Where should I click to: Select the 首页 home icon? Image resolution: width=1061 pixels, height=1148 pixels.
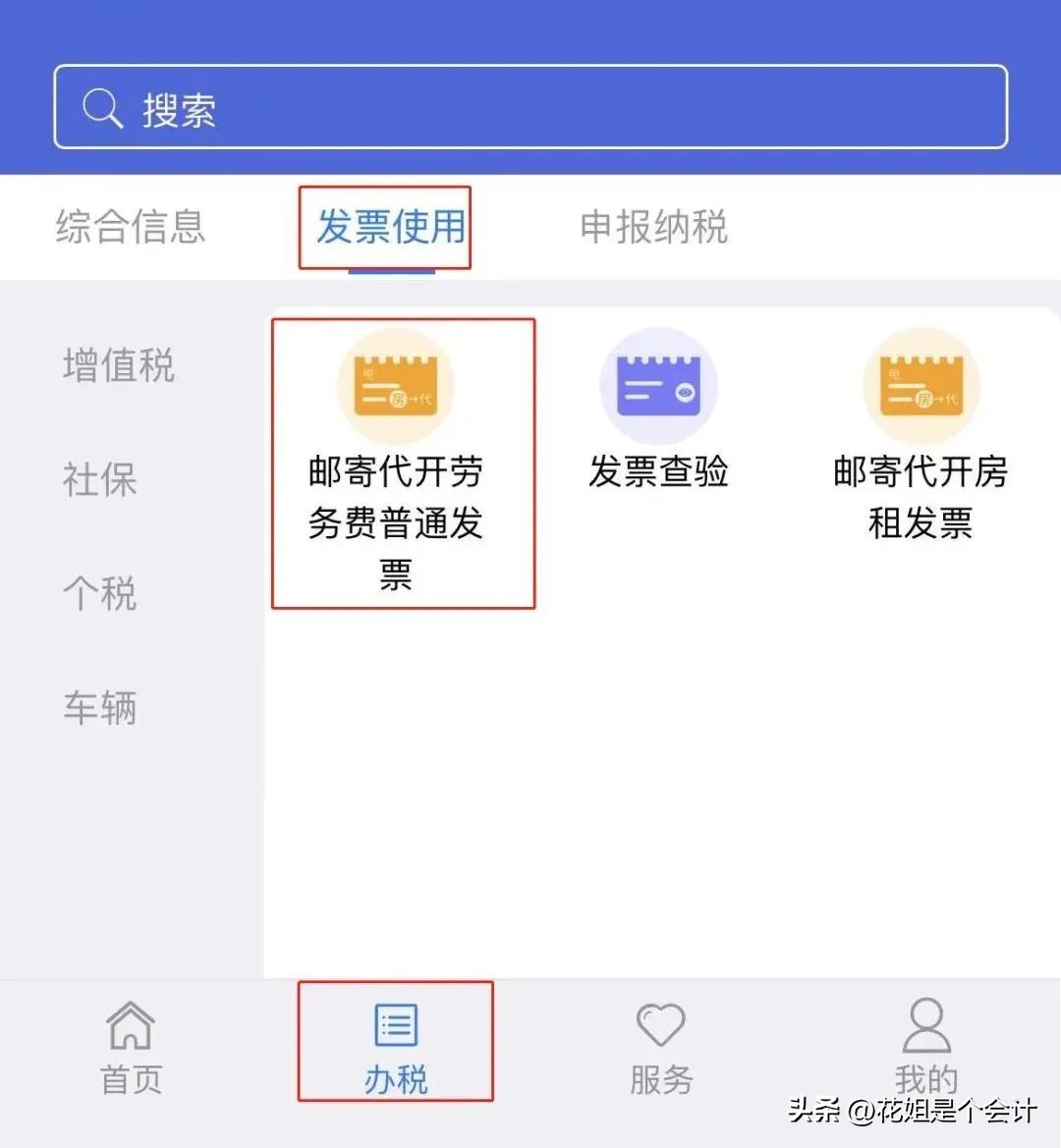(x=130, y=1024)
